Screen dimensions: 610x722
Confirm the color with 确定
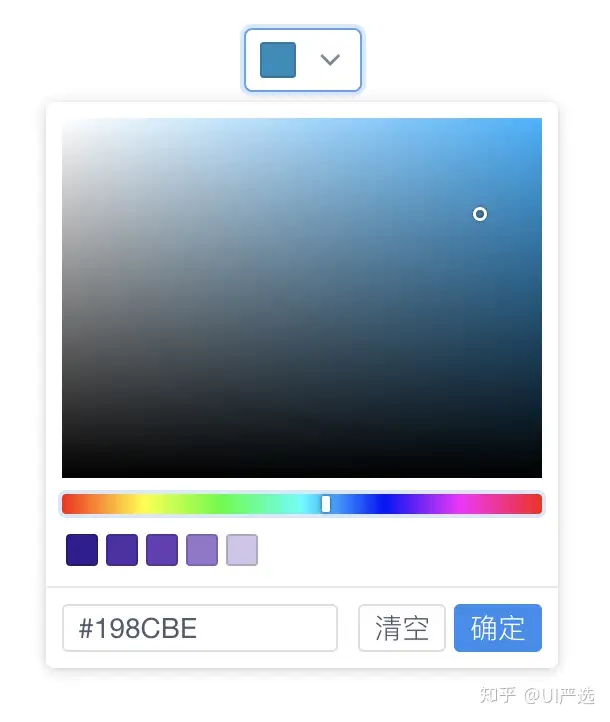pos(498,628)
